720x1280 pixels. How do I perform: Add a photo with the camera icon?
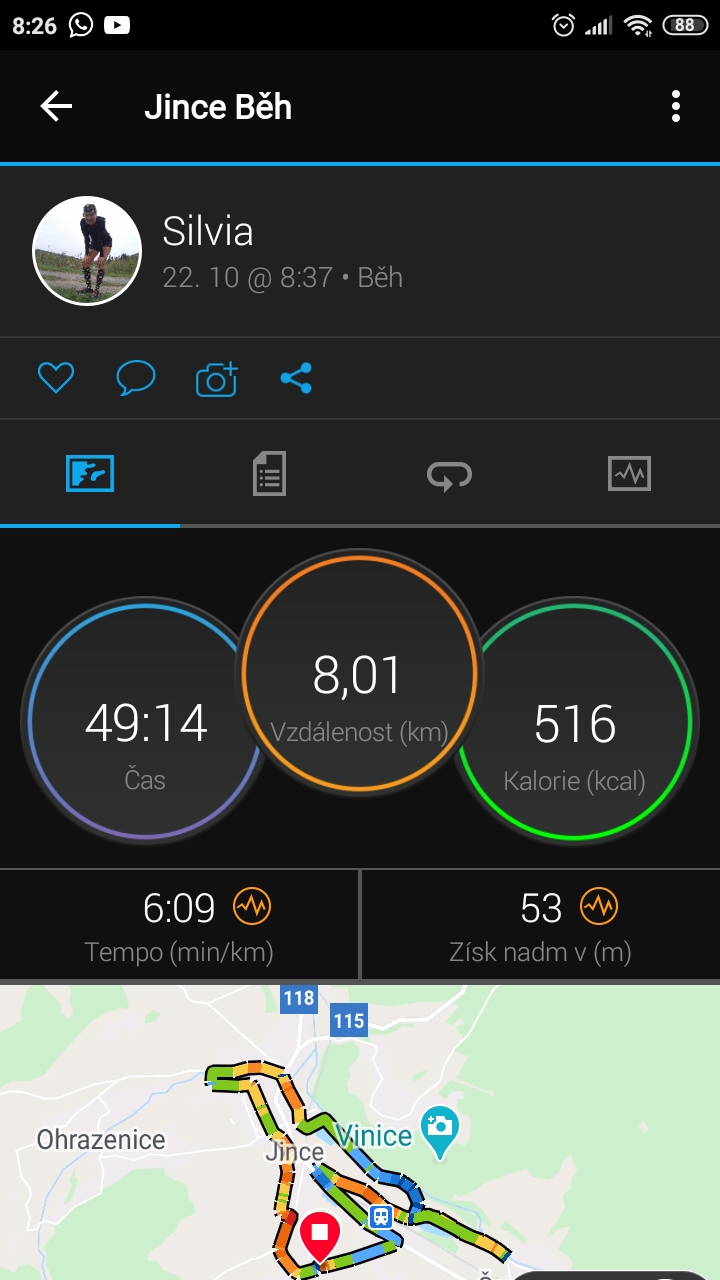point(217,378)
